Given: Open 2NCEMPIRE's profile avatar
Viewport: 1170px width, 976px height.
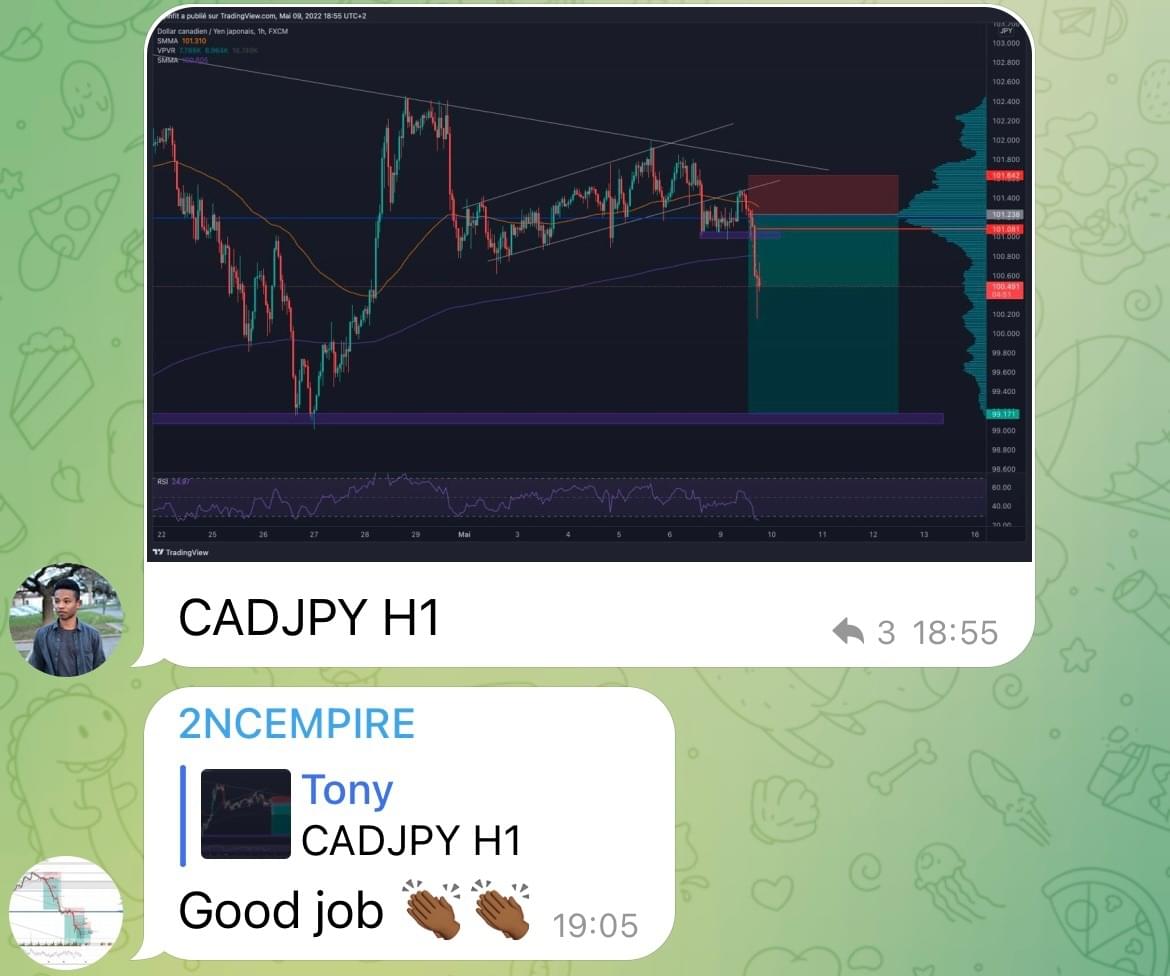Looking at the screenshot, I should (66, 912).
